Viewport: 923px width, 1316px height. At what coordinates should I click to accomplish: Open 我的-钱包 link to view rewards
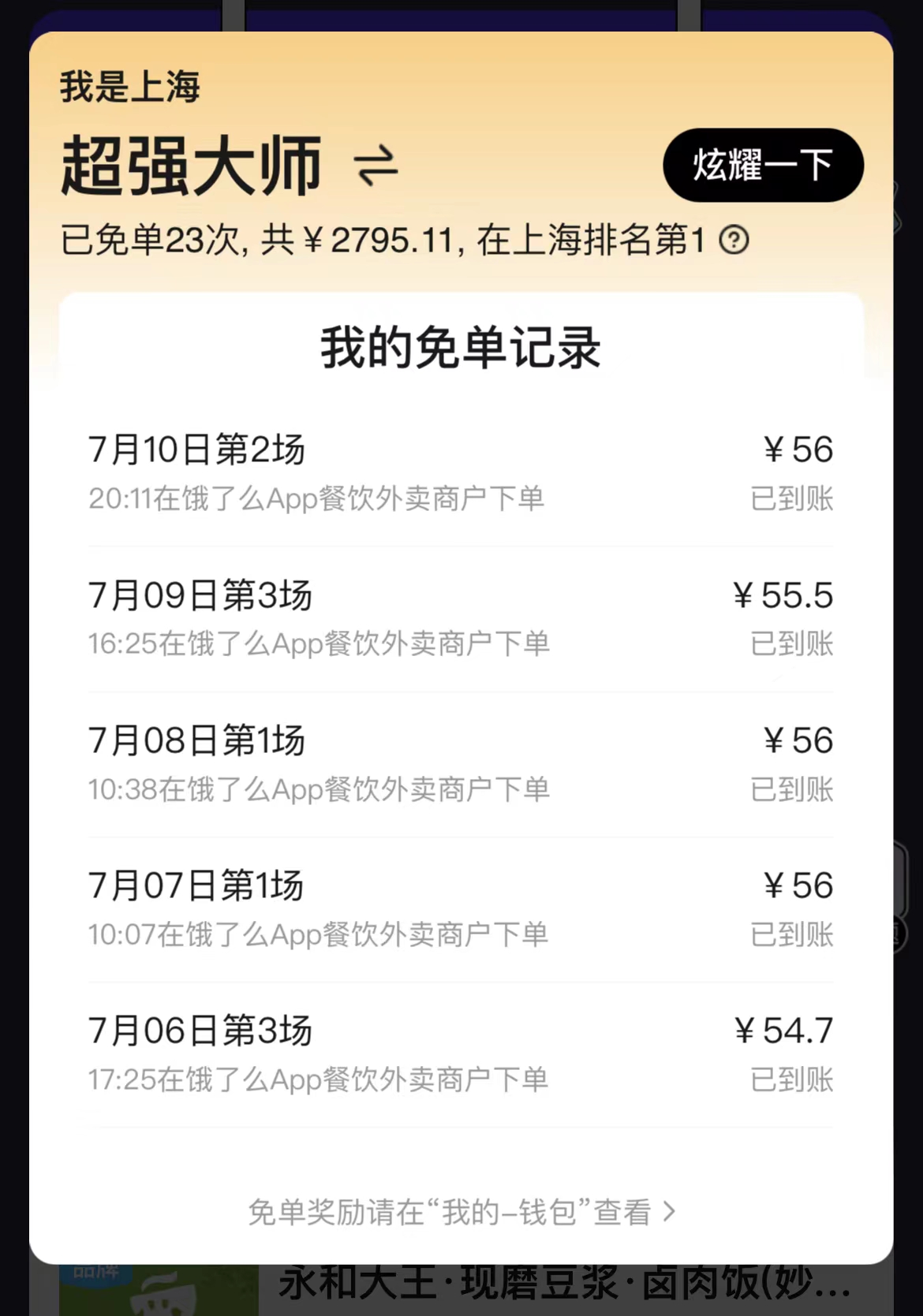[461, 1212]
